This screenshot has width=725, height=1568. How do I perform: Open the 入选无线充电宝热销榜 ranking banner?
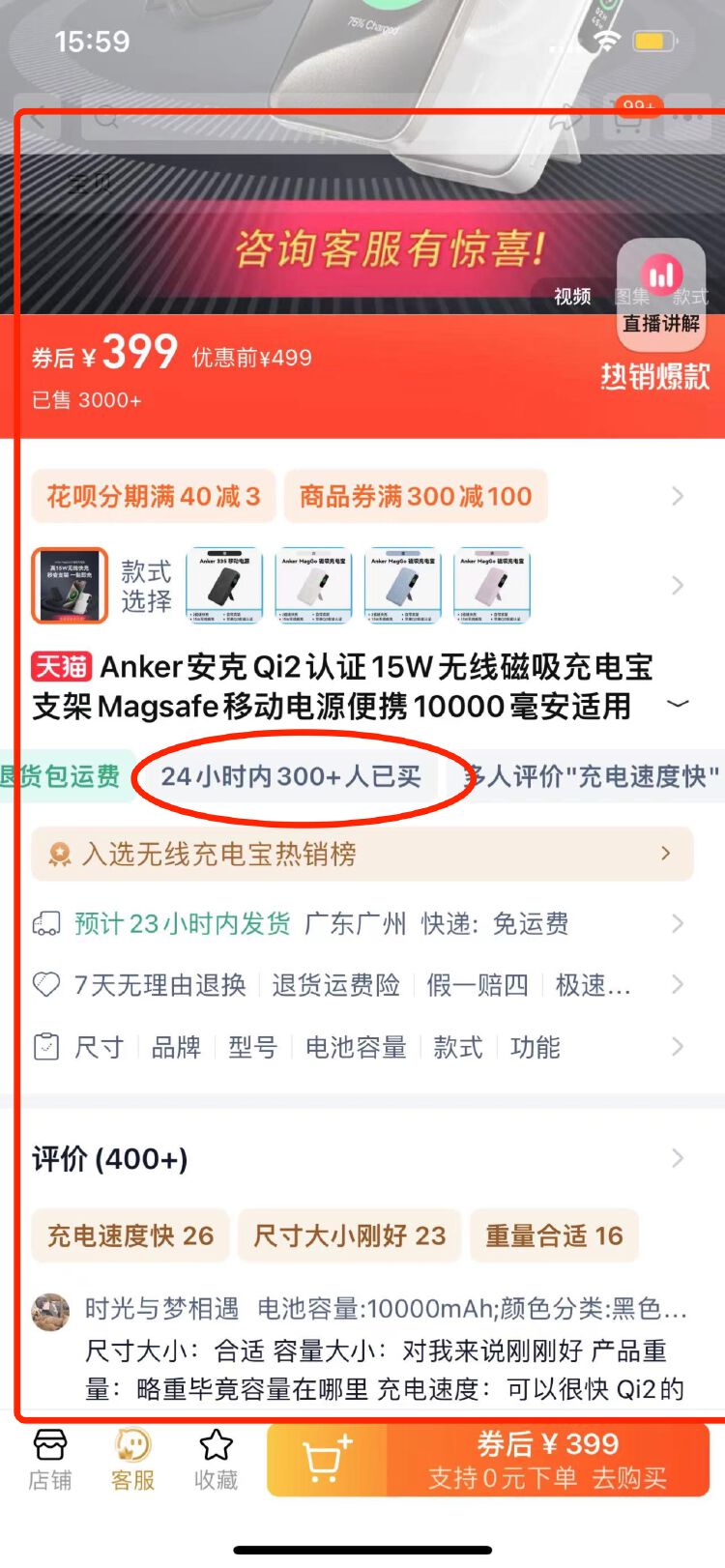pyautogui.click(x=362, y=854)
